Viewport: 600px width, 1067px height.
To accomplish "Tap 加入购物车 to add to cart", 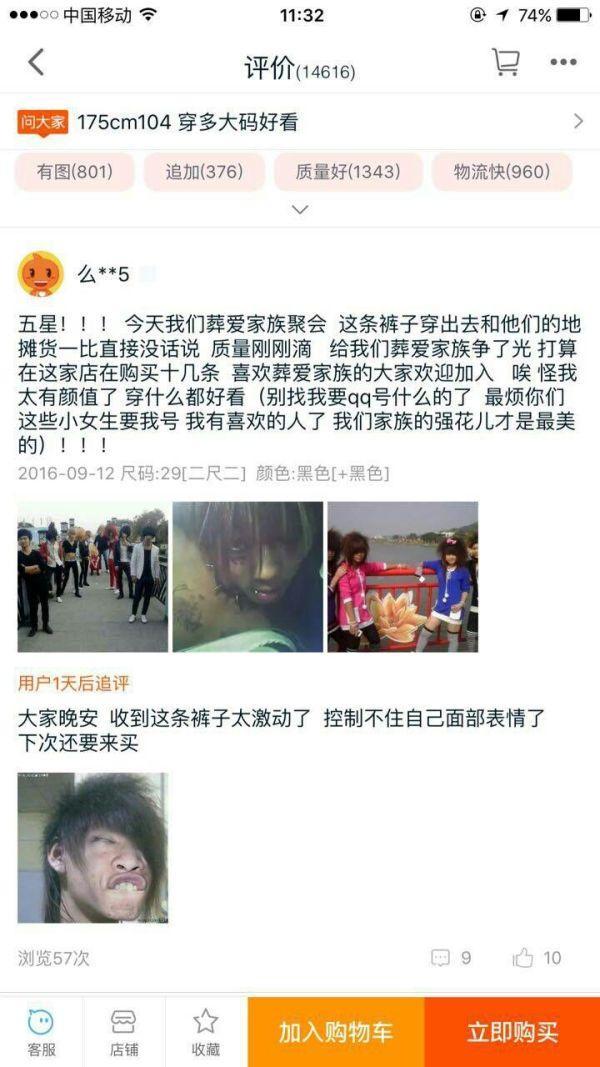I will click(336, 1032).
